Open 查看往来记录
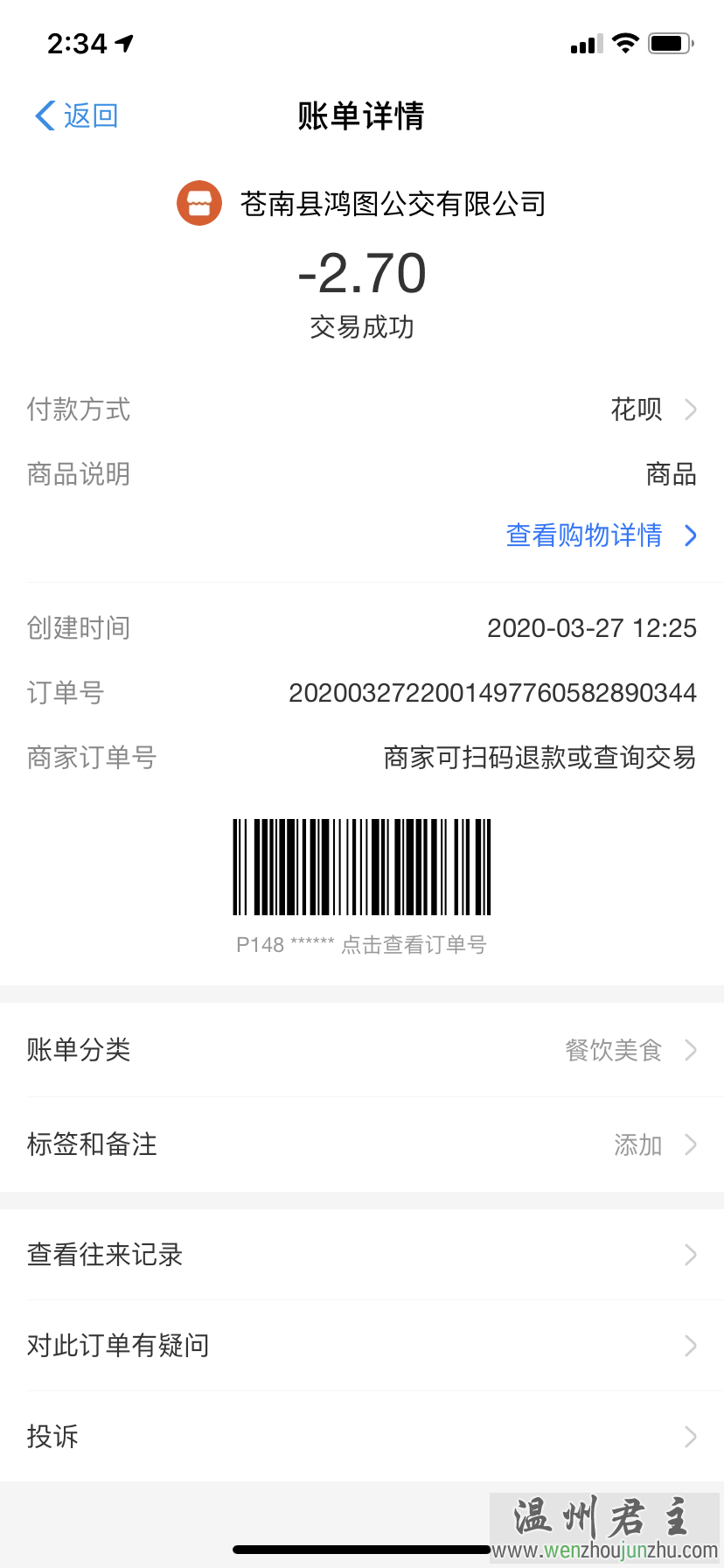This screenshot has height=1568, width=724. click(x=362, y=1255)
